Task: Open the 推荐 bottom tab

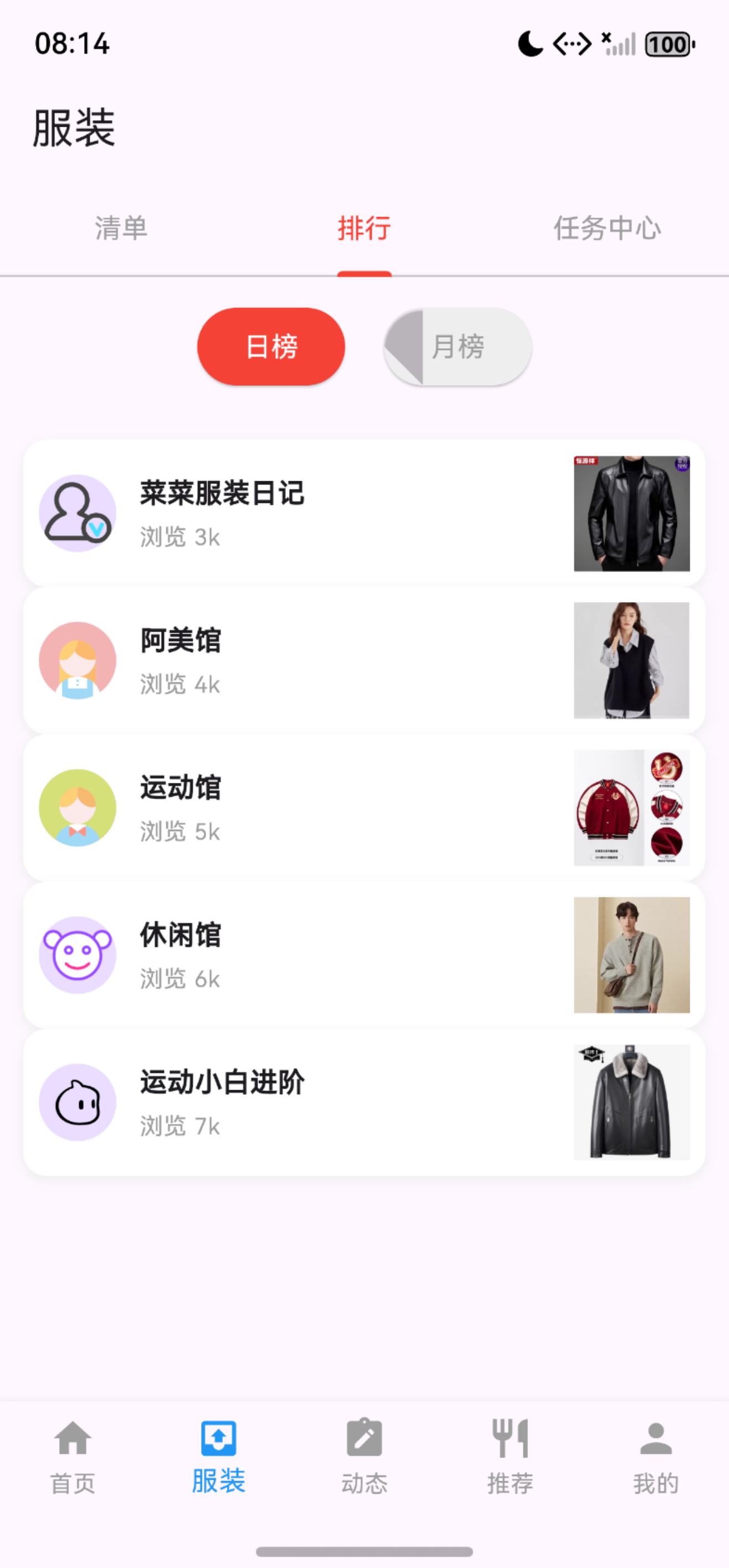Action: point(510,1457)
